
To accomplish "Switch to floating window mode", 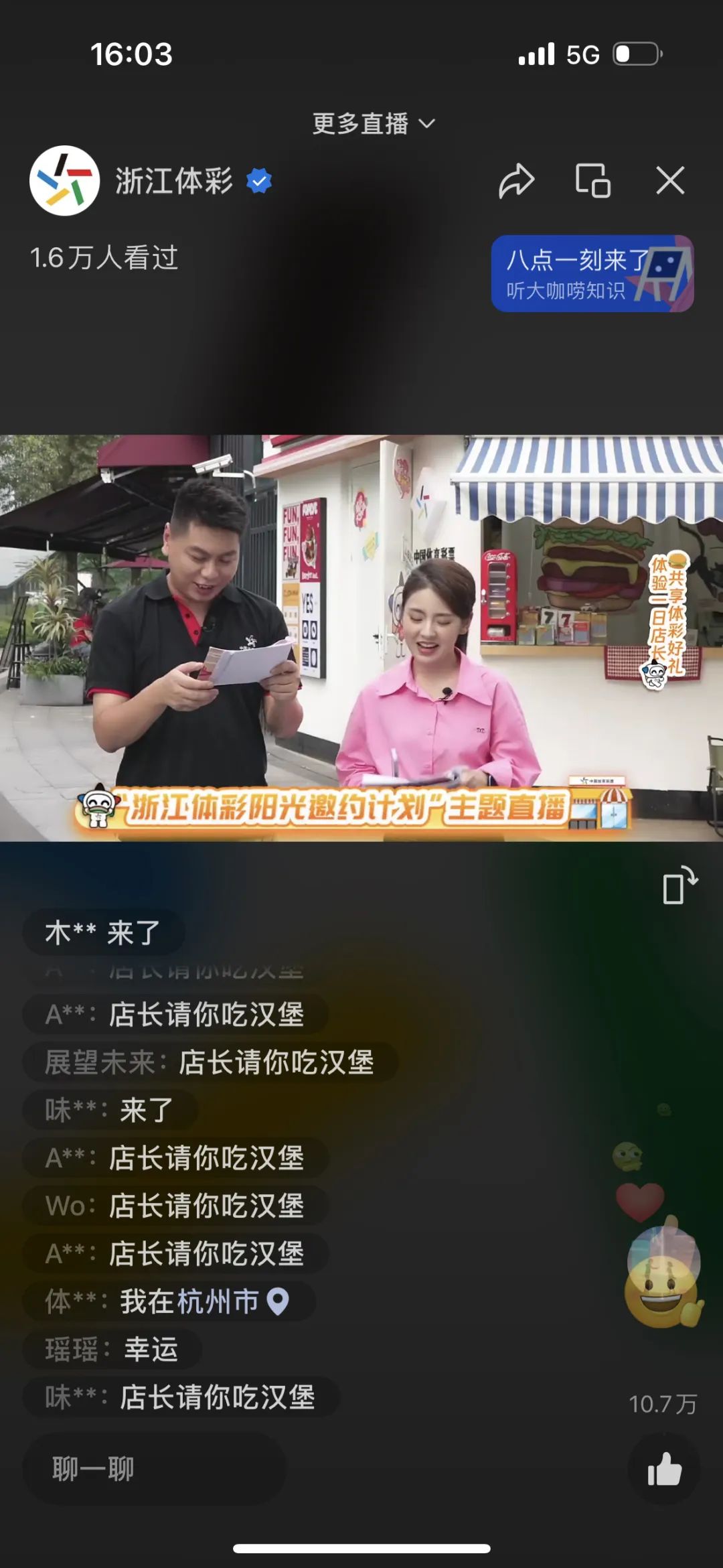I will [593, 181].
